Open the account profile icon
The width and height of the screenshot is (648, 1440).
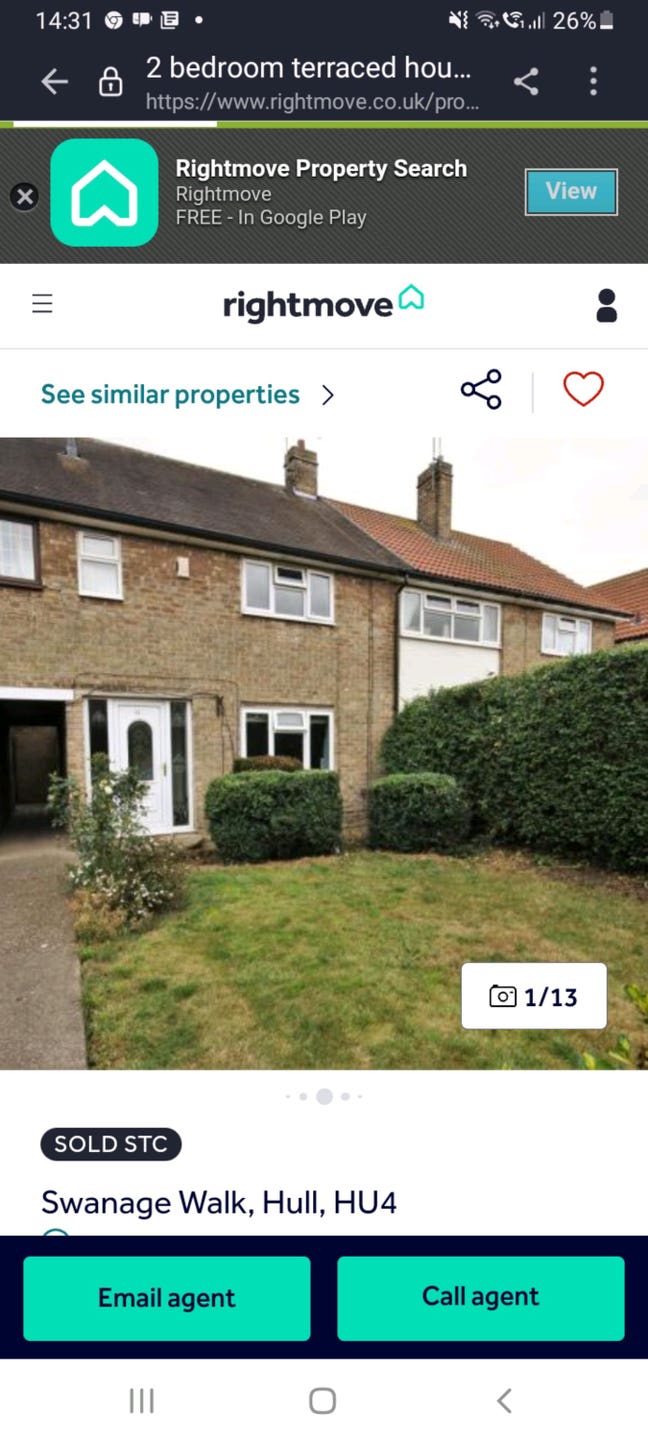606,306
